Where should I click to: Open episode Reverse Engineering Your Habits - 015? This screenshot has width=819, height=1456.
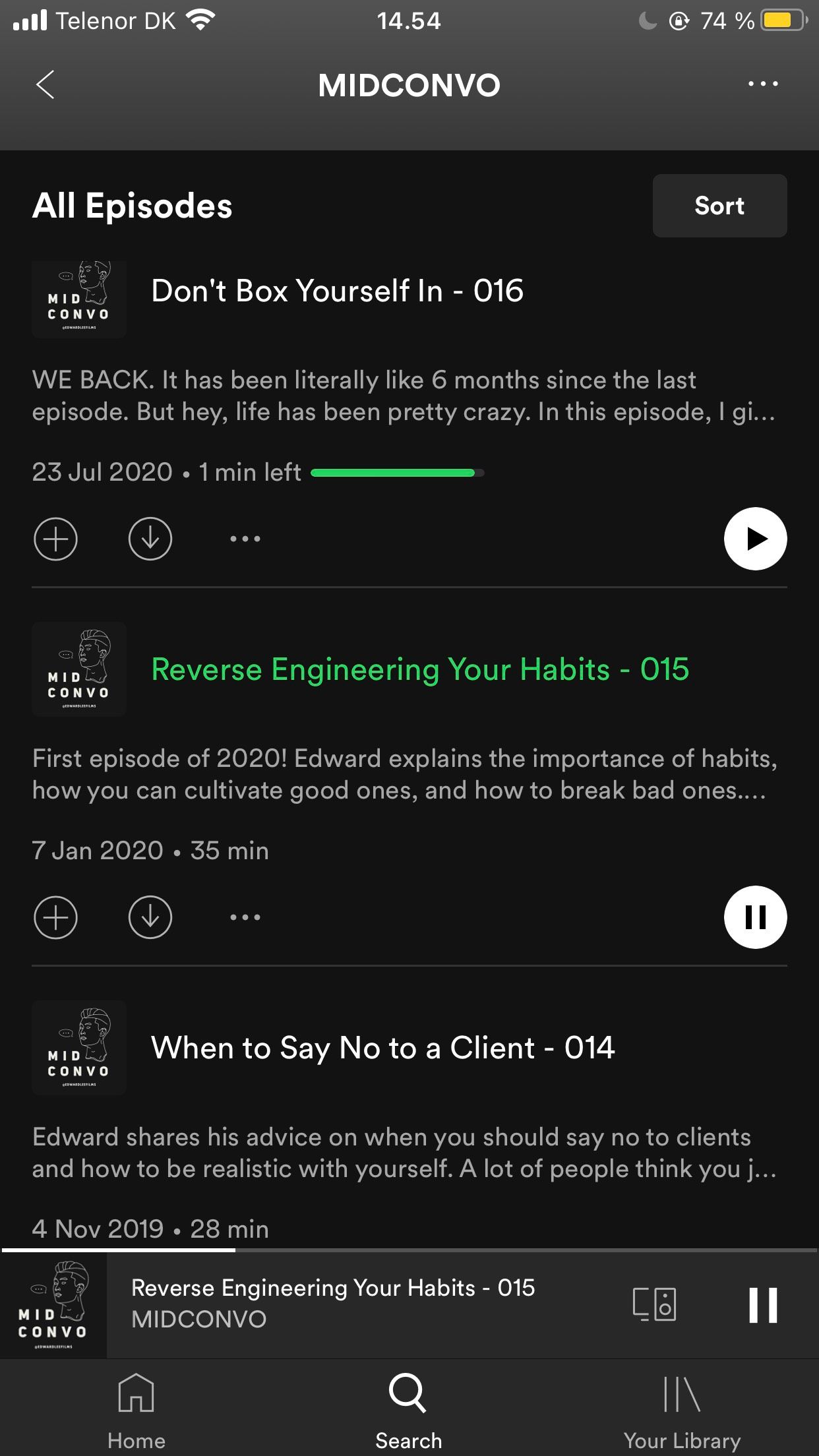420,669
